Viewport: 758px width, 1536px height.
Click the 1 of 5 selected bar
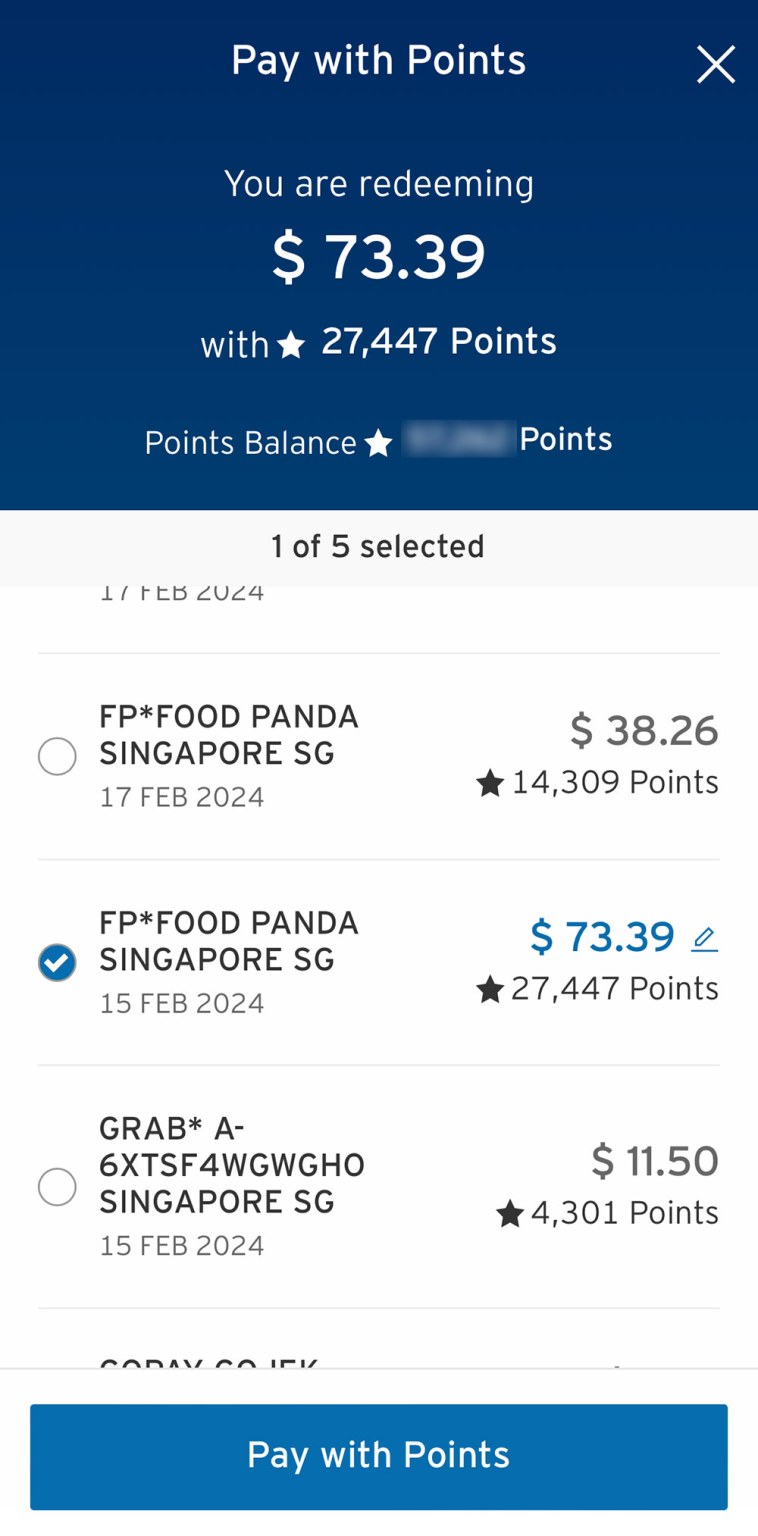(x=378, y=546)
